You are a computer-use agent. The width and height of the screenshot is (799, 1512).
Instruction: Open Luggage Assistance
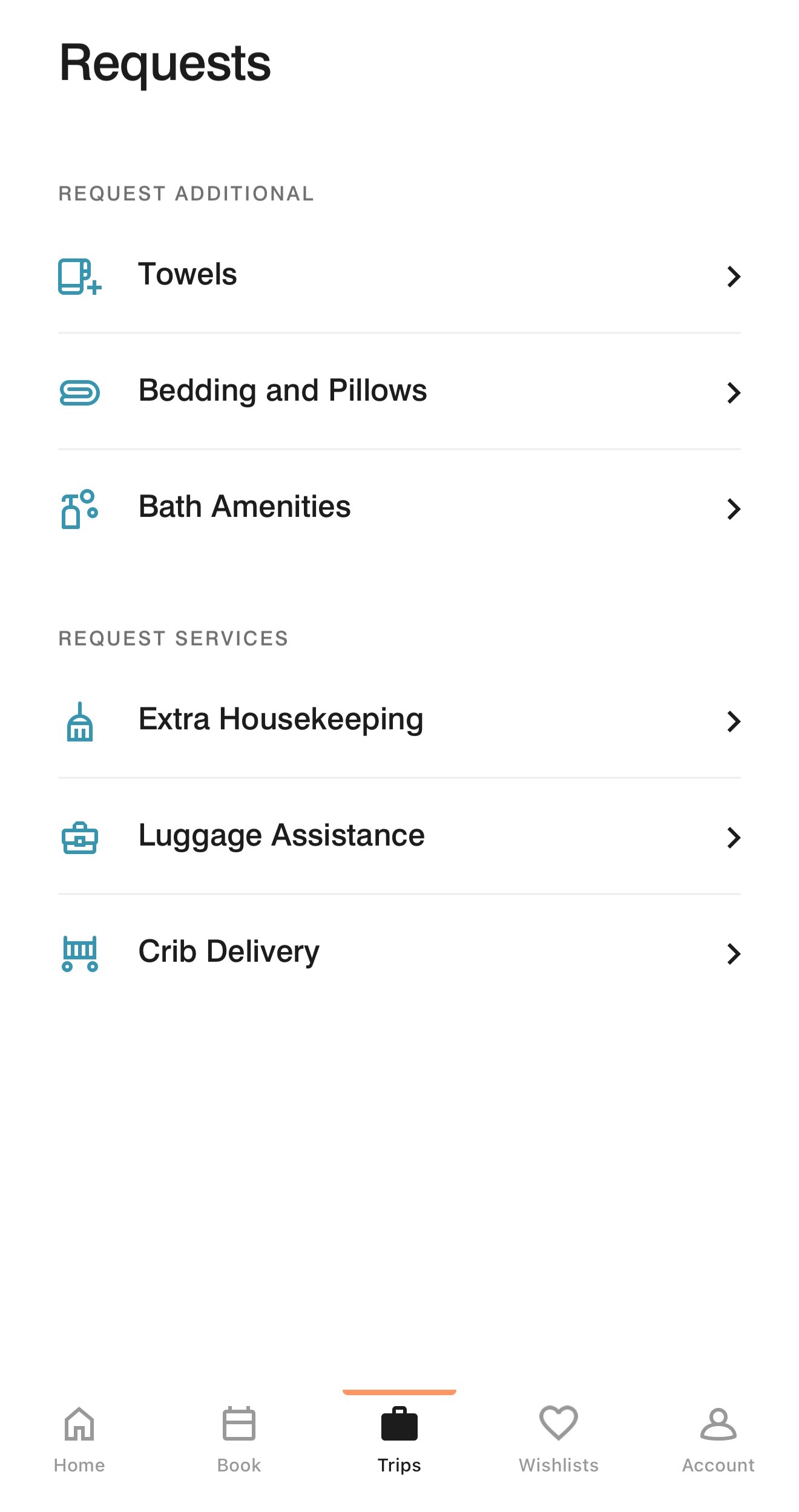tap(398, 837)
